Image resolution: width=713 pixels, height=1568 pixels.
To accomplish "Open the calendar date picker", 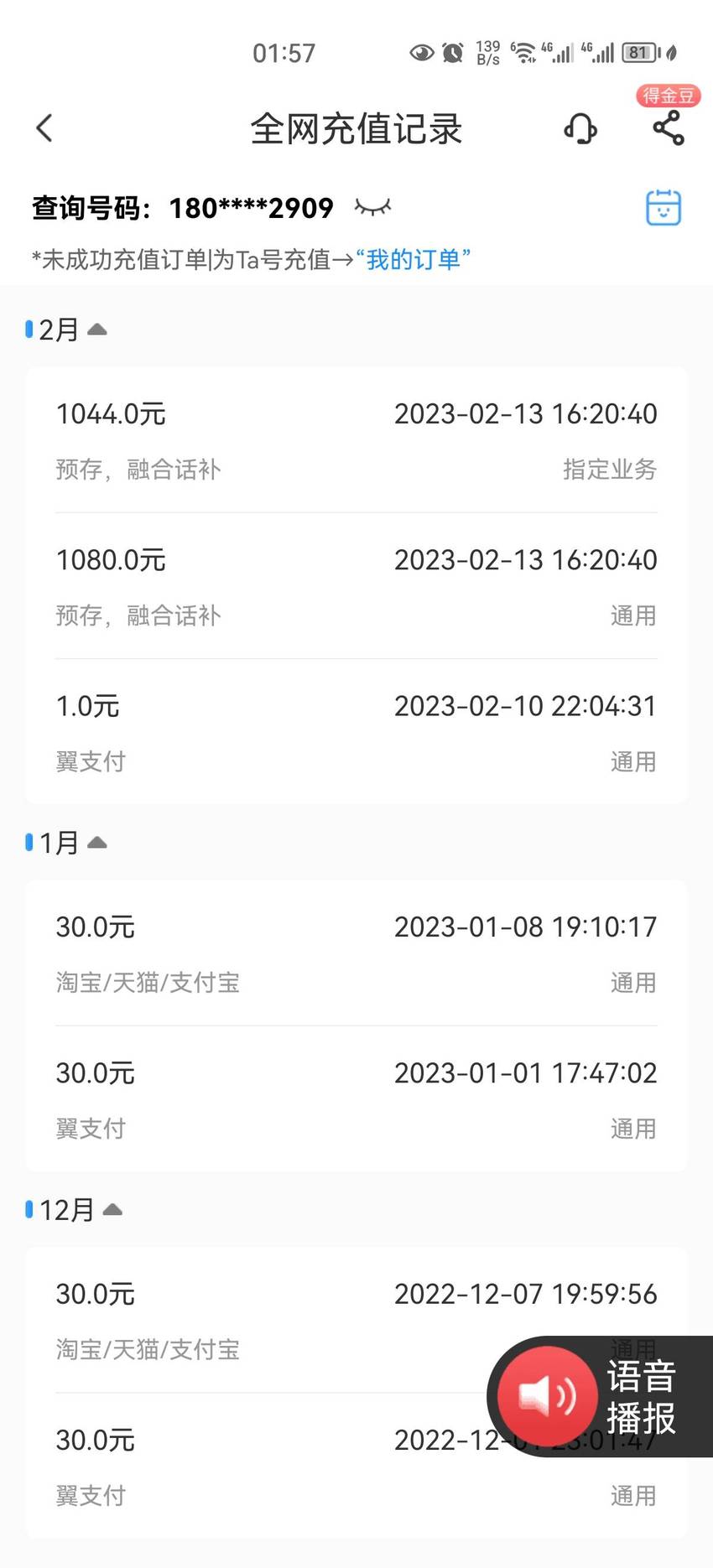I will pos(664,207).
